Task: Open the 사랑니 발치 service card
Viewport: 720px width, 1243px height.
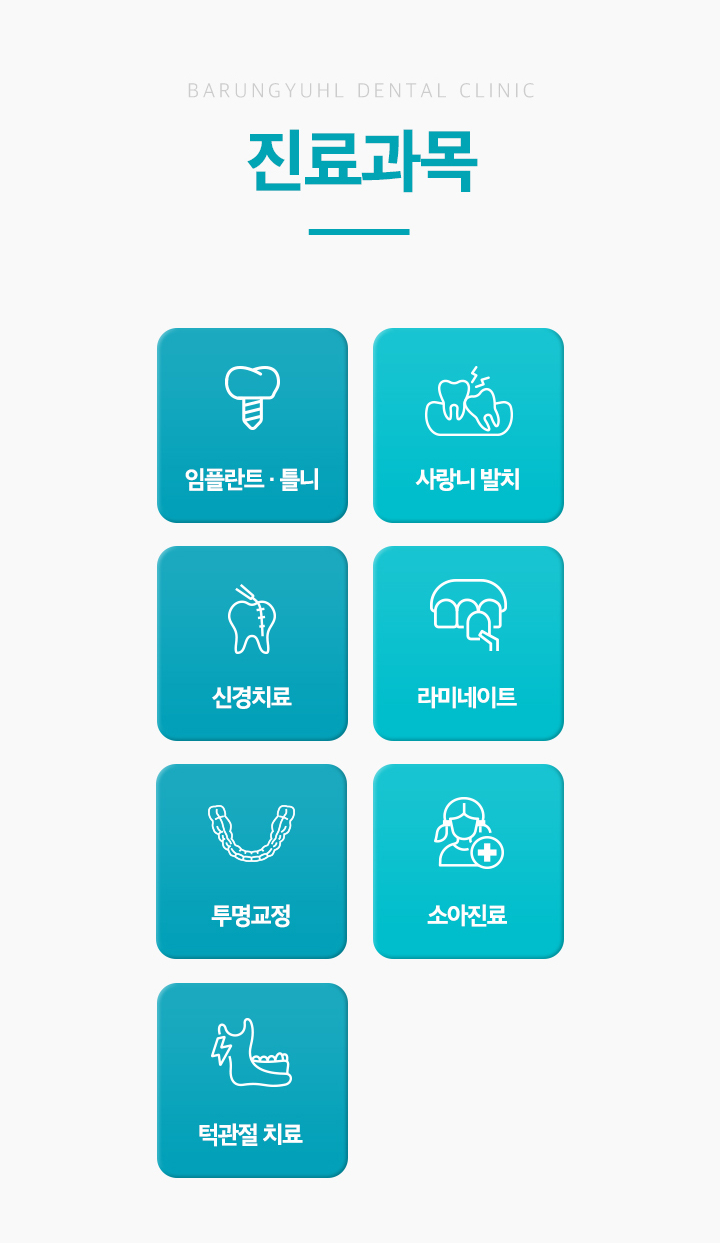Action: (468, 425)
